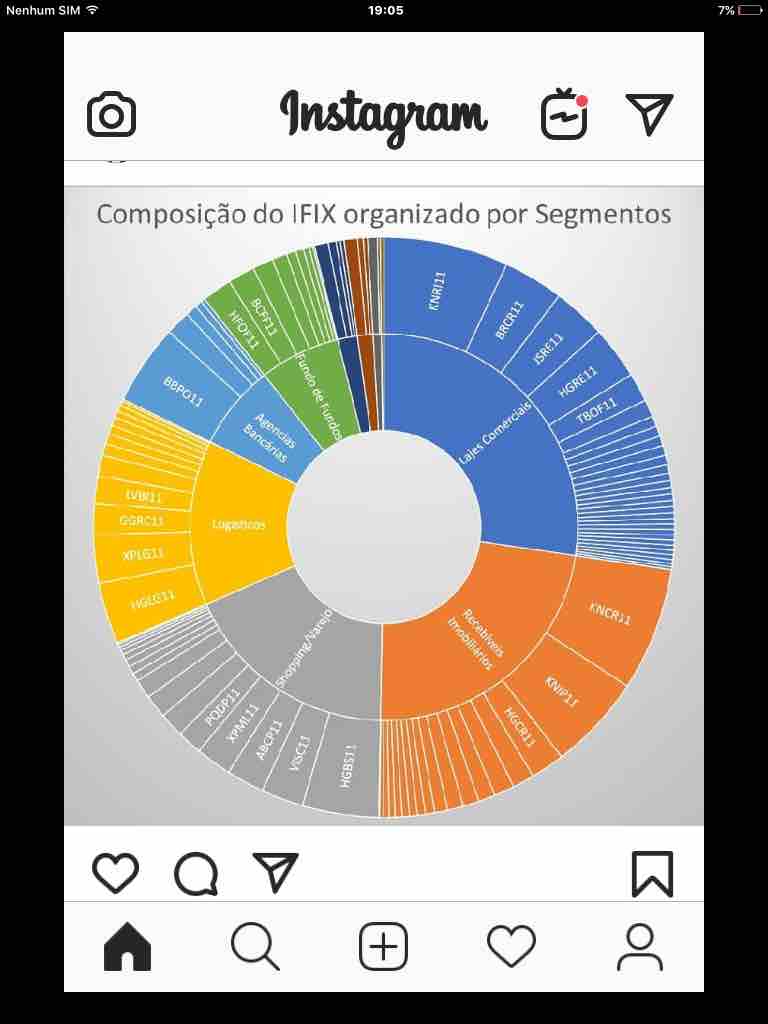Viewport: 768px width, 1024px height.
Task: Like the IFIX chart post
Action: tap(115, 873)
